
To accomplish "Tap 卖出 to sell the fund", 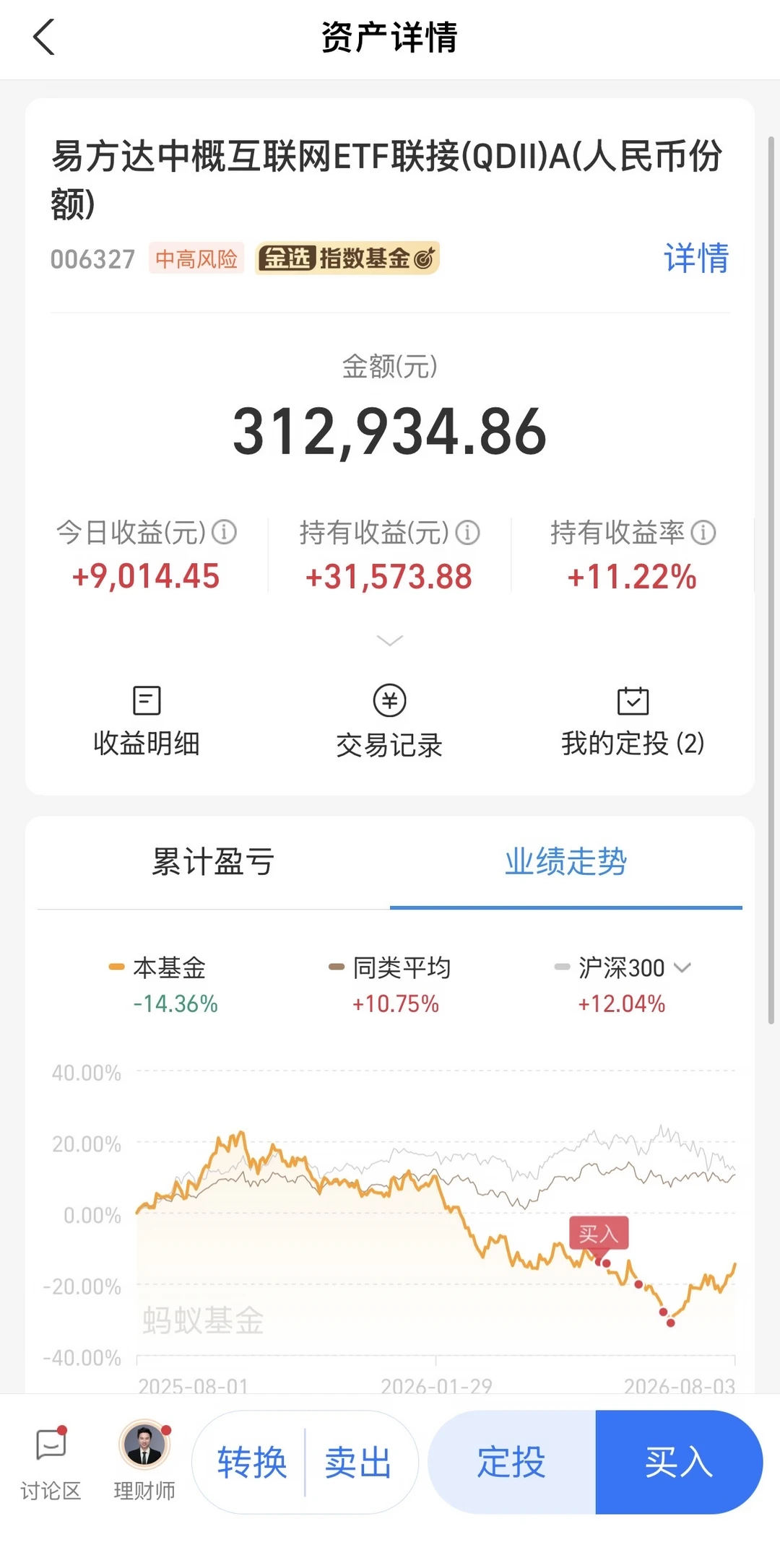I will pyautogui.click(x=358, y=1463).
